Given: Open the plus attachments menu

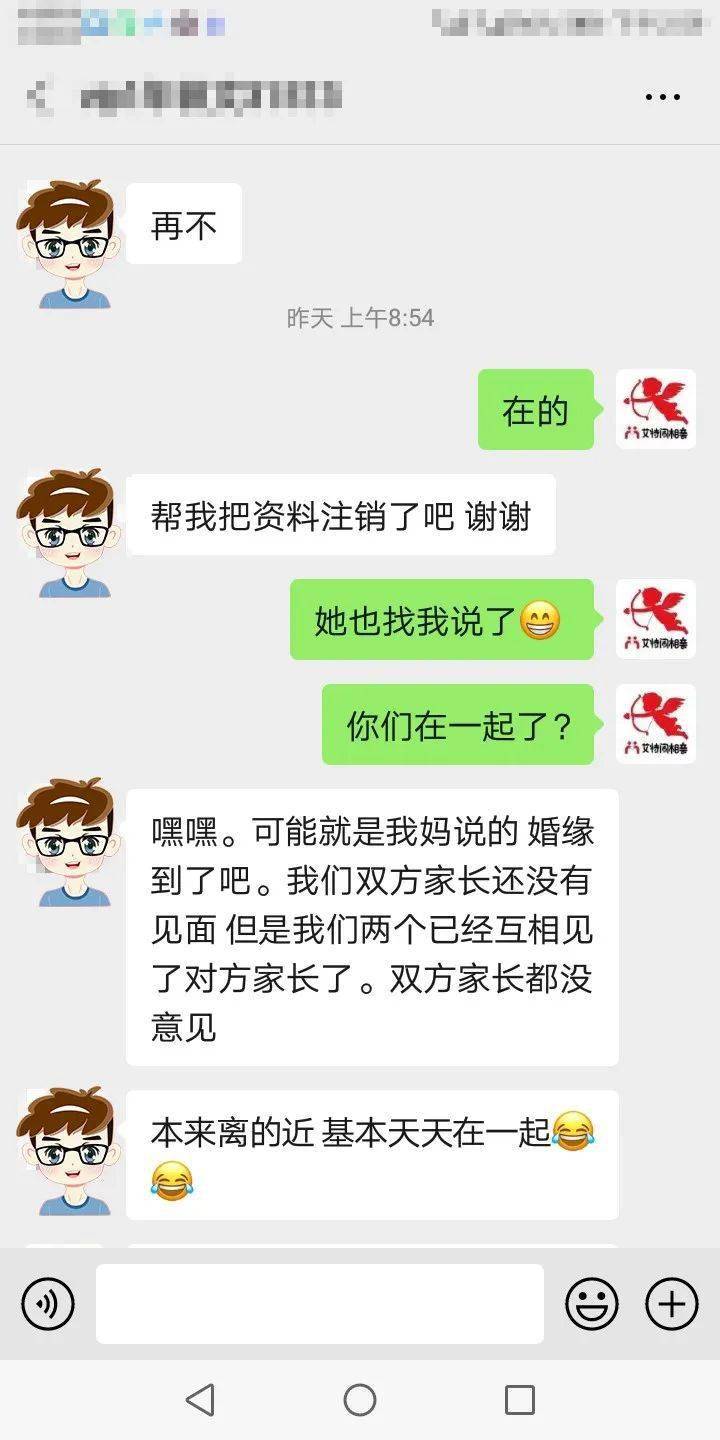Looking at the screenshot, I should [672, 1303].
